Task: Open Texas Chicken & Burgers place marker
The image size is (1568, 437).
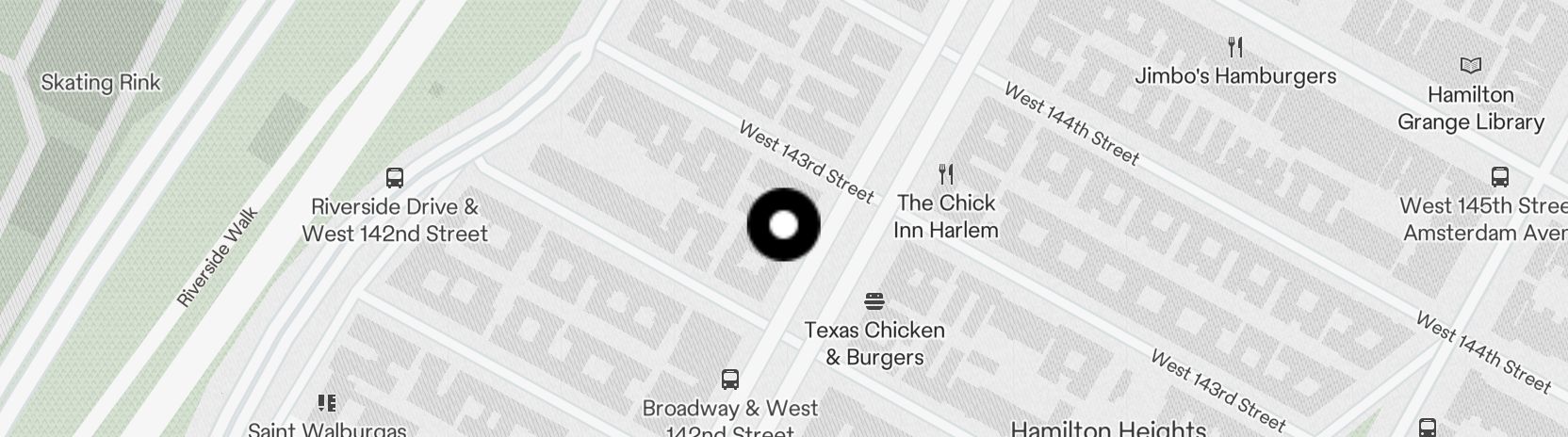Action: [x=874, y=302]
